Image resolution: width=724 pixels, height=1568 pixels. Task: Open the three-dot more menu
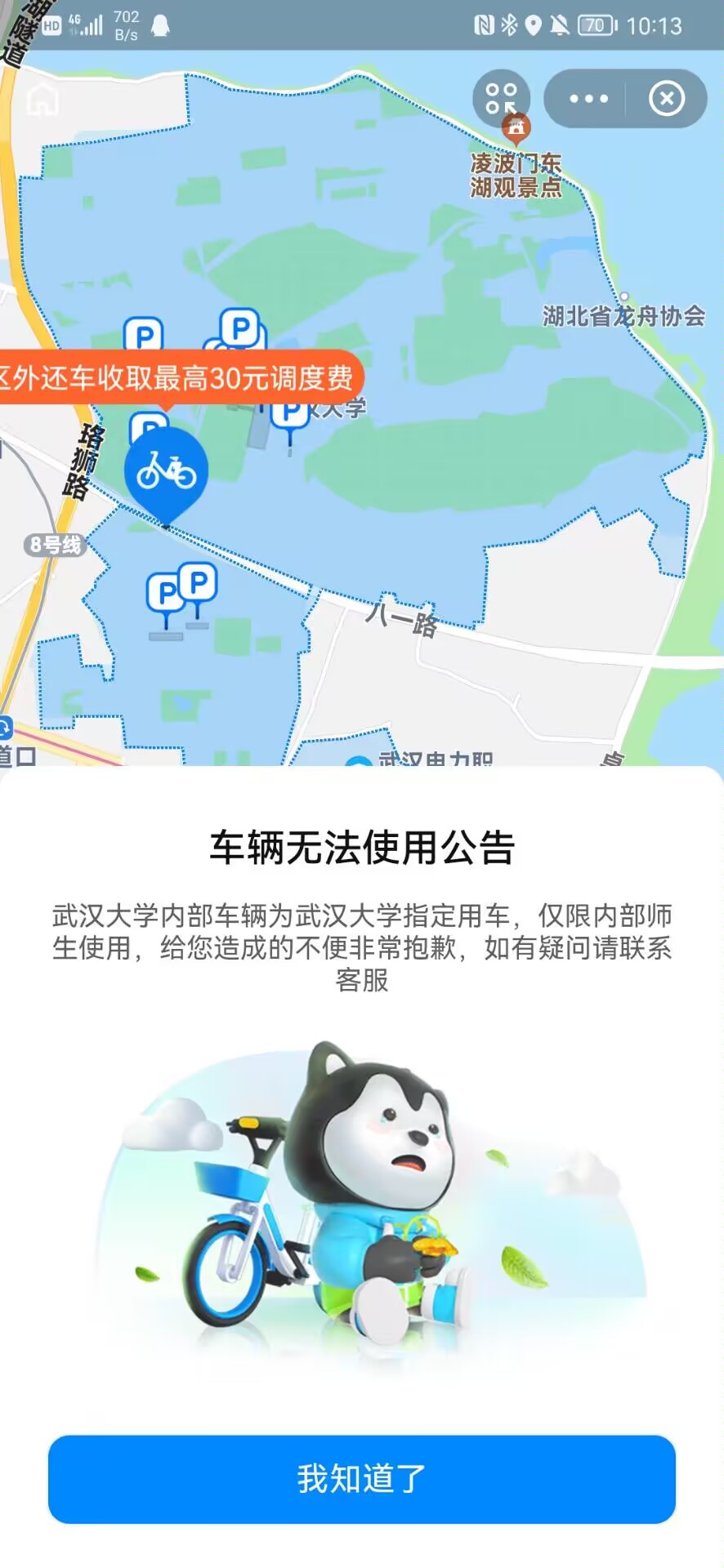[x=588, y=99]
